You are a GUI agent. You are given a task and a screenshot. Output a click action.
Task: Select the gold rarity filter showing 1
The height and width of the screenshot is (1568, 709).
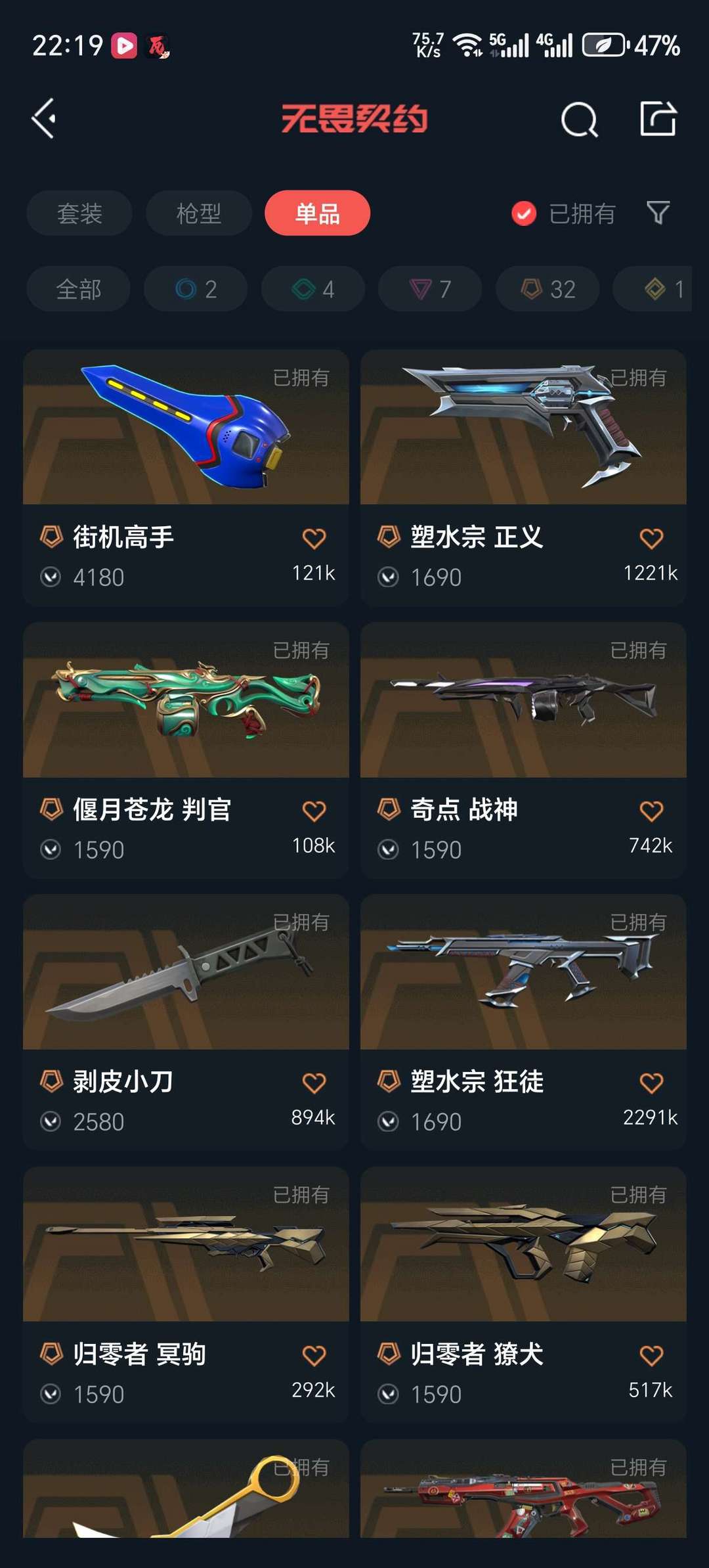(x=656, y=288)
